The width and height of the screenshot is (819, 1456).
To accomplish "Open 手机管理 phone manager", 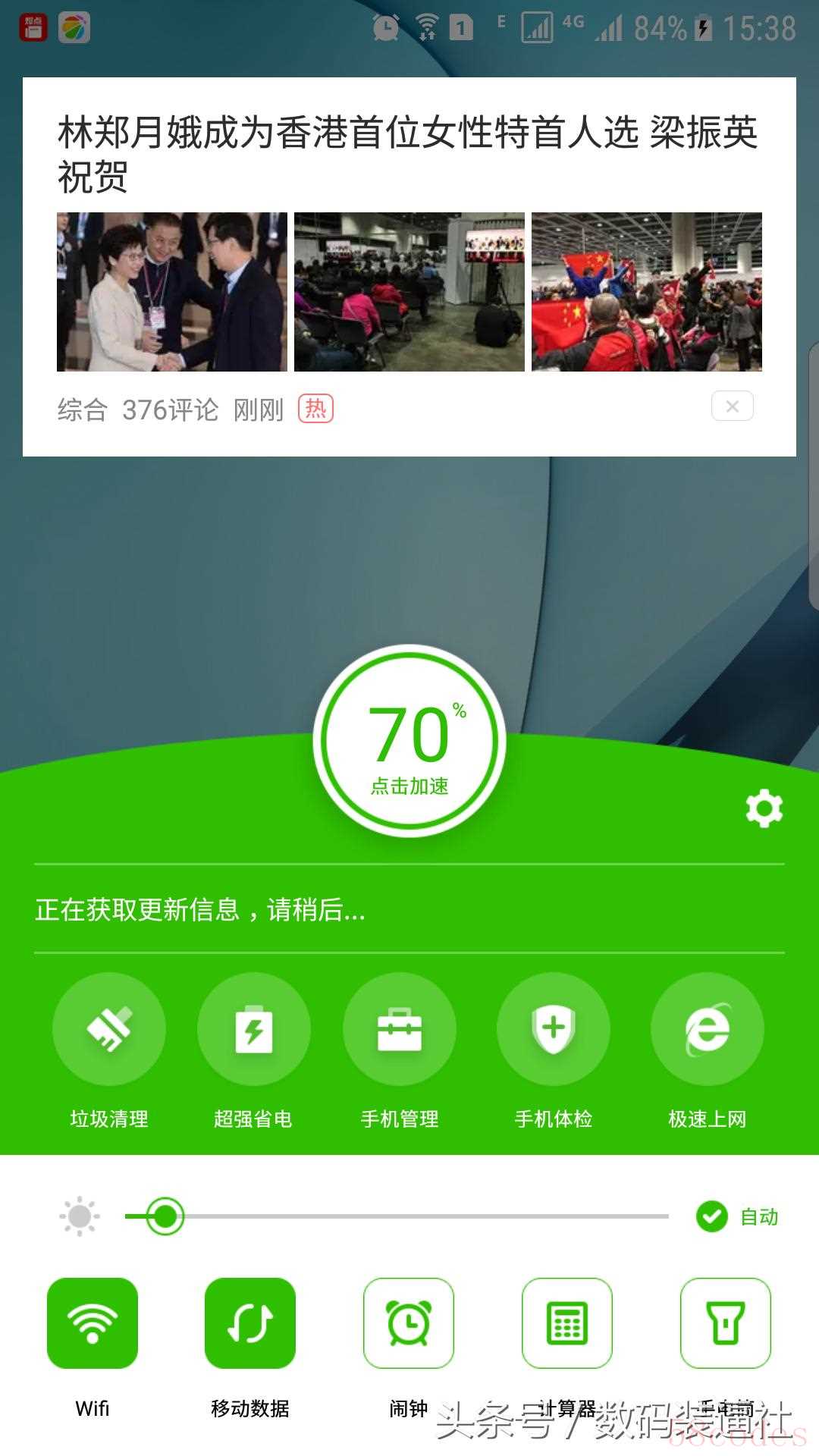I will tap(400, 1029).
